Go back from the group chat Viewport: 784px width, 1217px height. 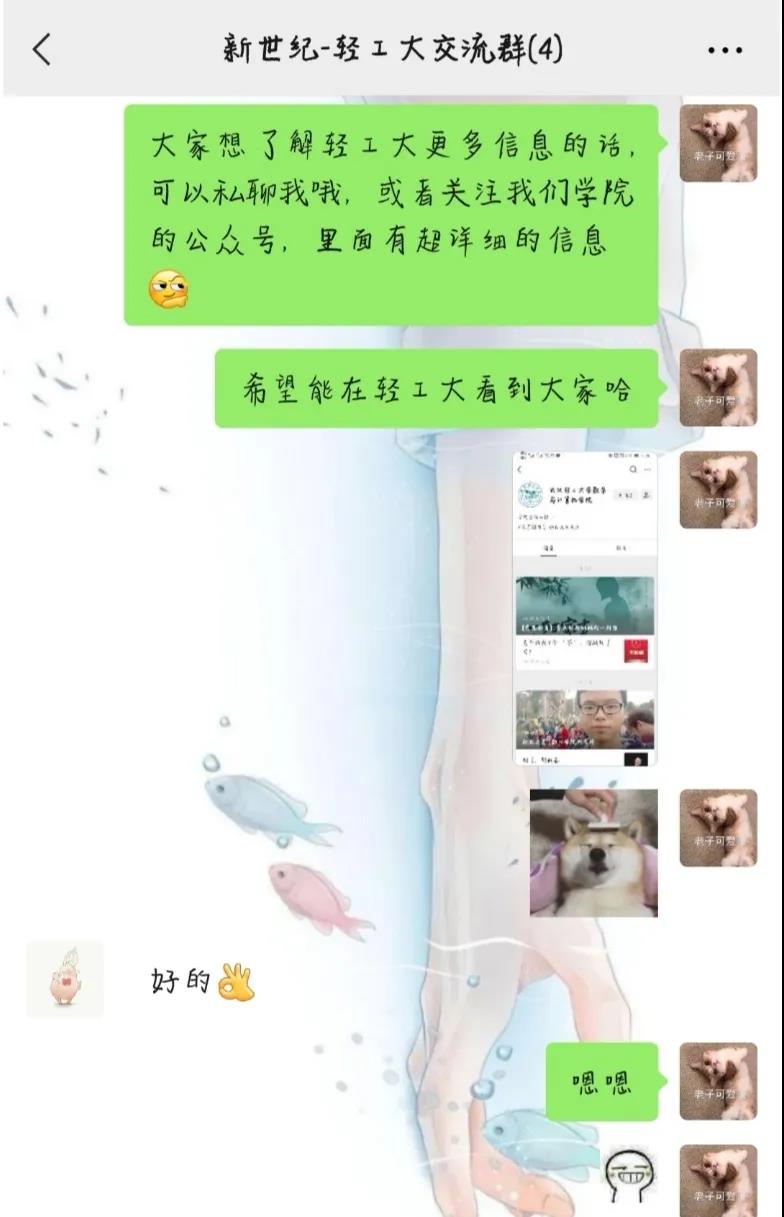42,48
